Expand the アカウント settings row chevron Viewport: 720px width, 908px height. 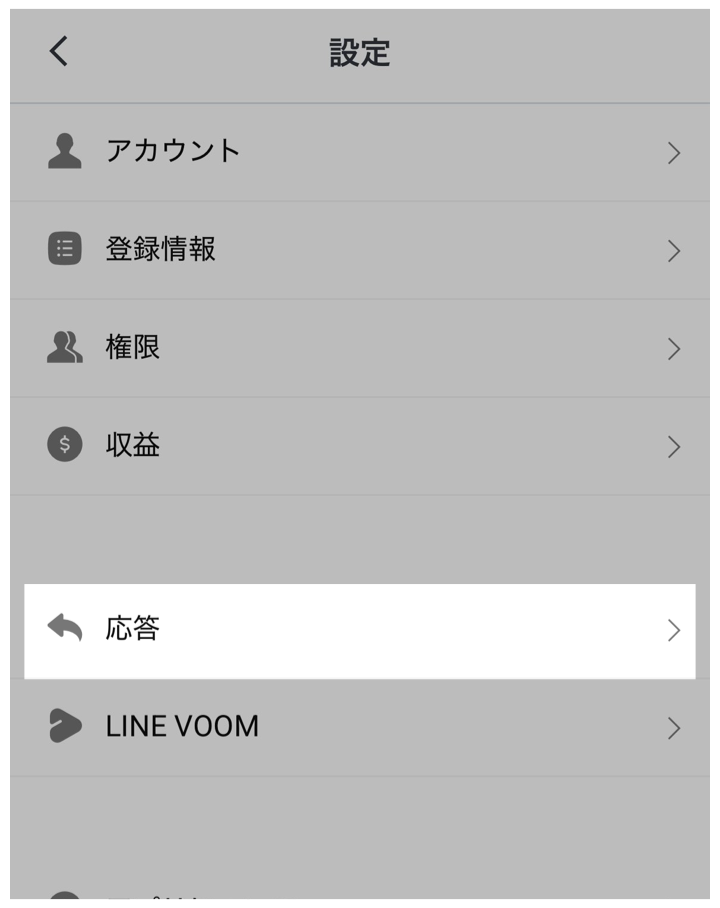click(674, 150)
